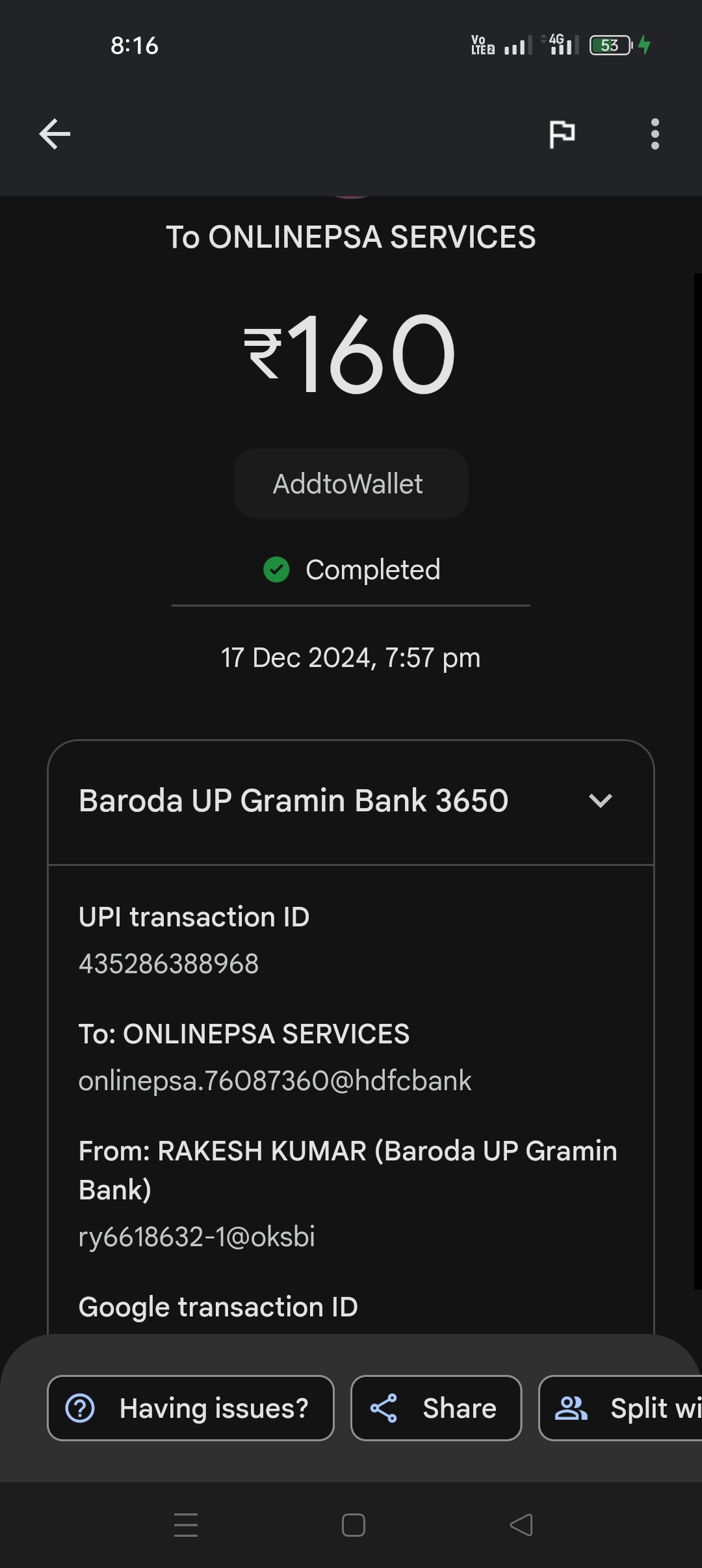Go to the home screen

coord(353,1525)
